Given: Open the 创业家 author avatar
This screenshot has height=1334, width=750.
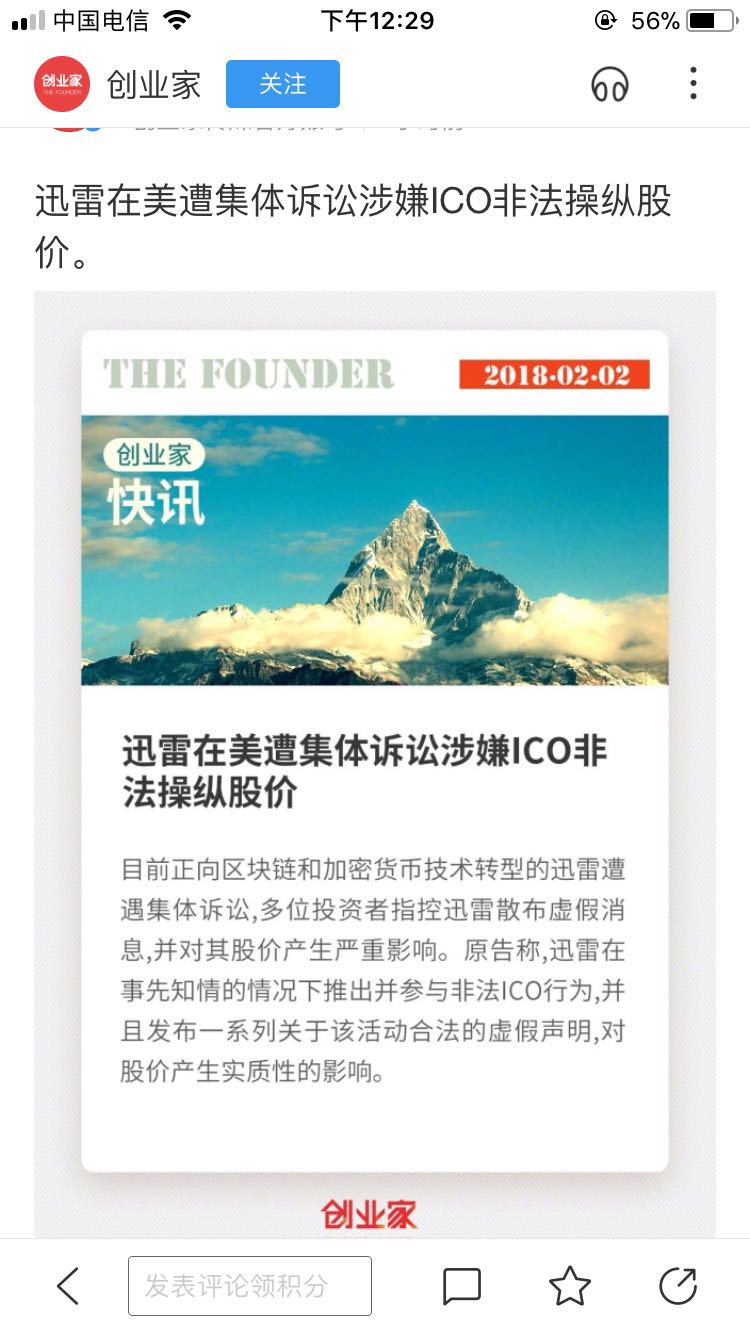Looking at the screenshot, I should [62, 84].
